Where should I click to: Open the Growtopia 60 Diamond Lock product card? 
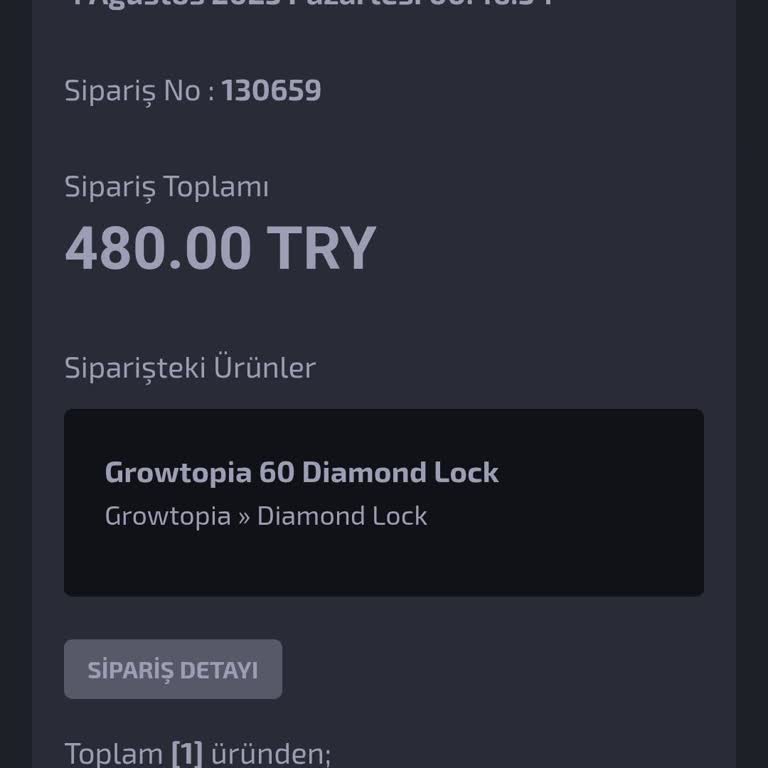tap(383, 502)
